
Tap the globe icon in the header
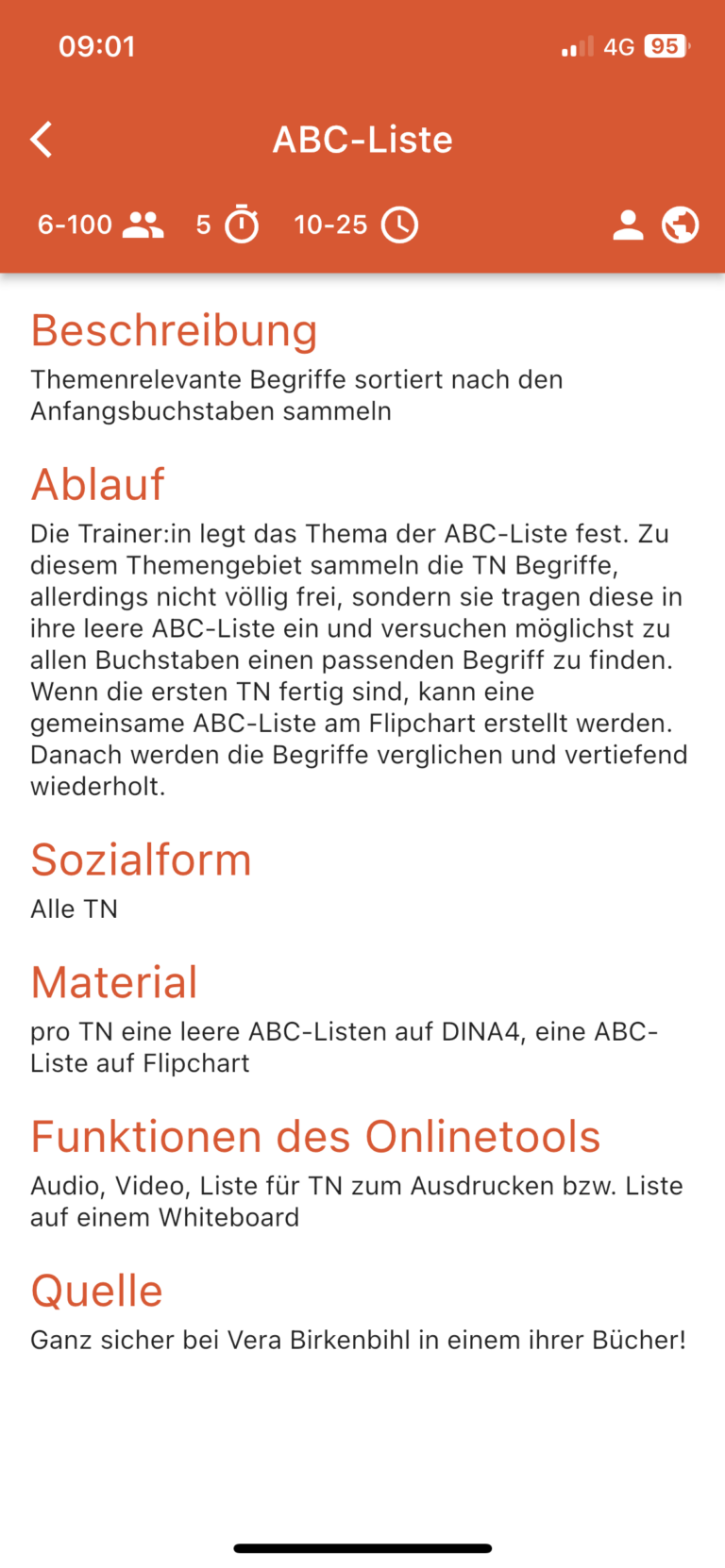click(x=680, y=225)
